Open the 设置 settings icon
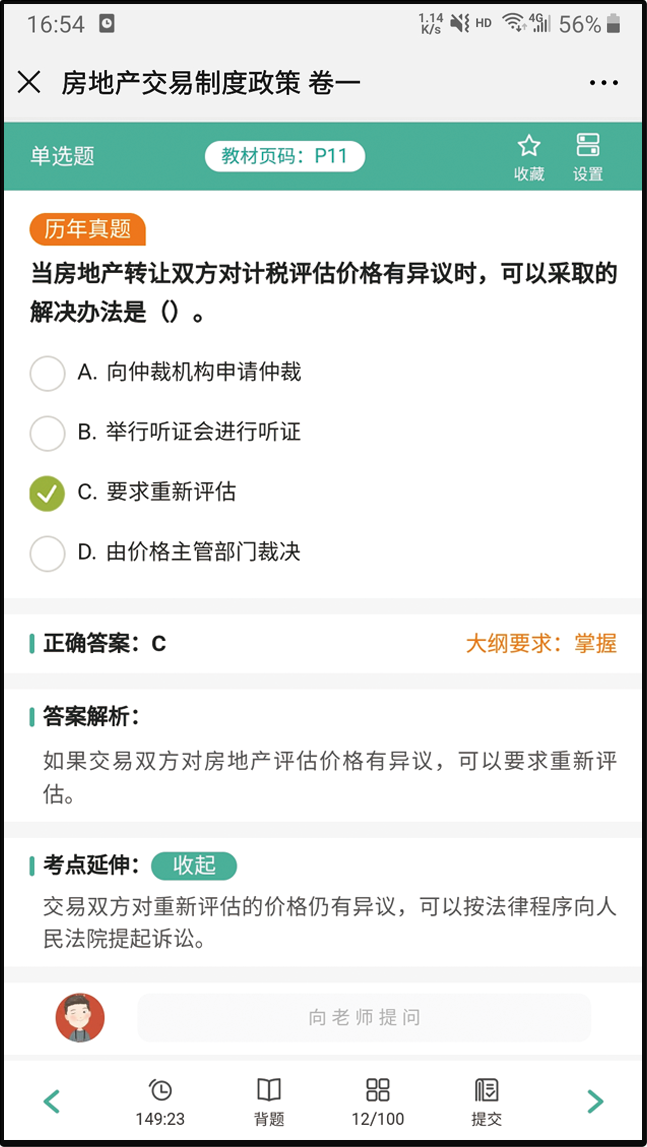The image size is (647, 1147). (x=588, y=157)
